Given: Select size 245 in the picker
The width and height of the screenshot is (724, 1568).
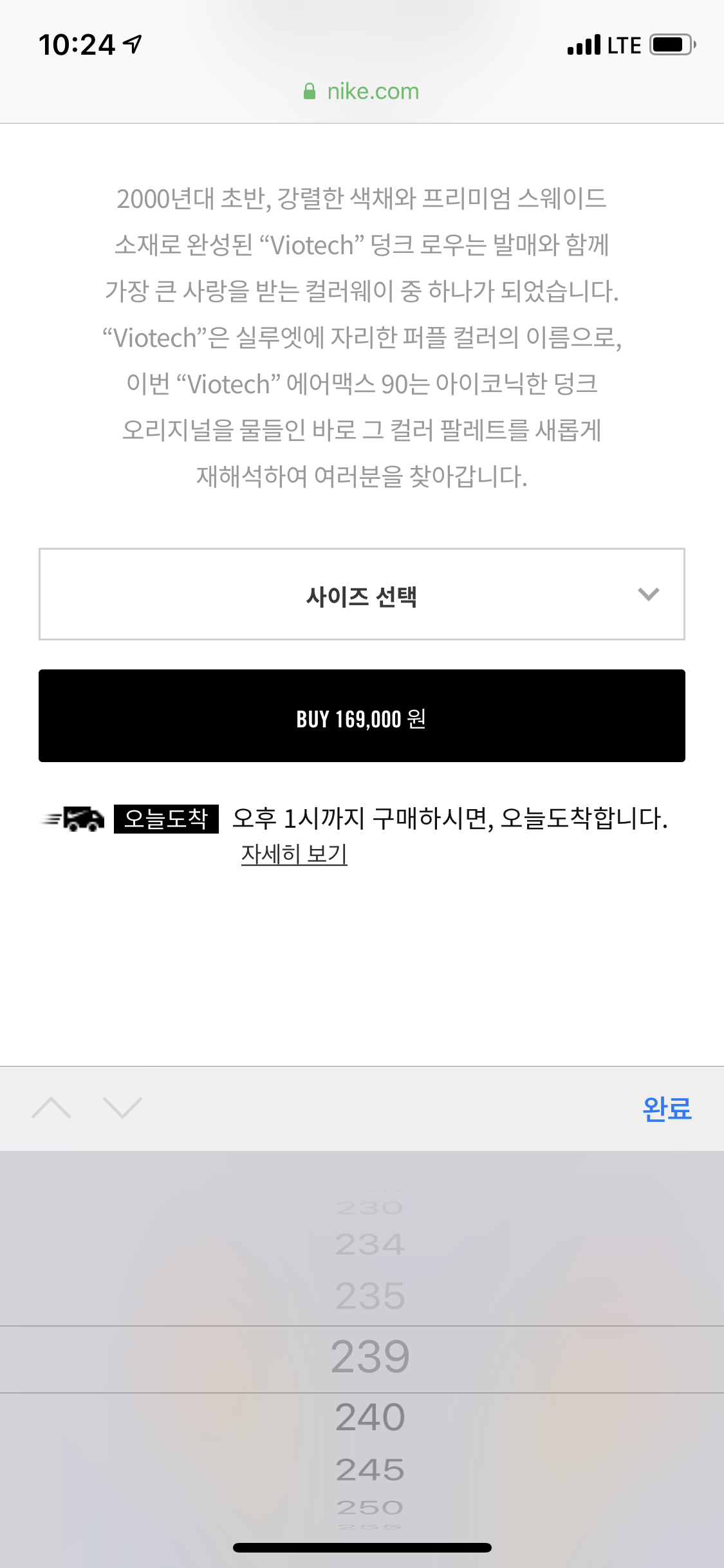Looking at the screenshot, I should tap(370, 1470).
